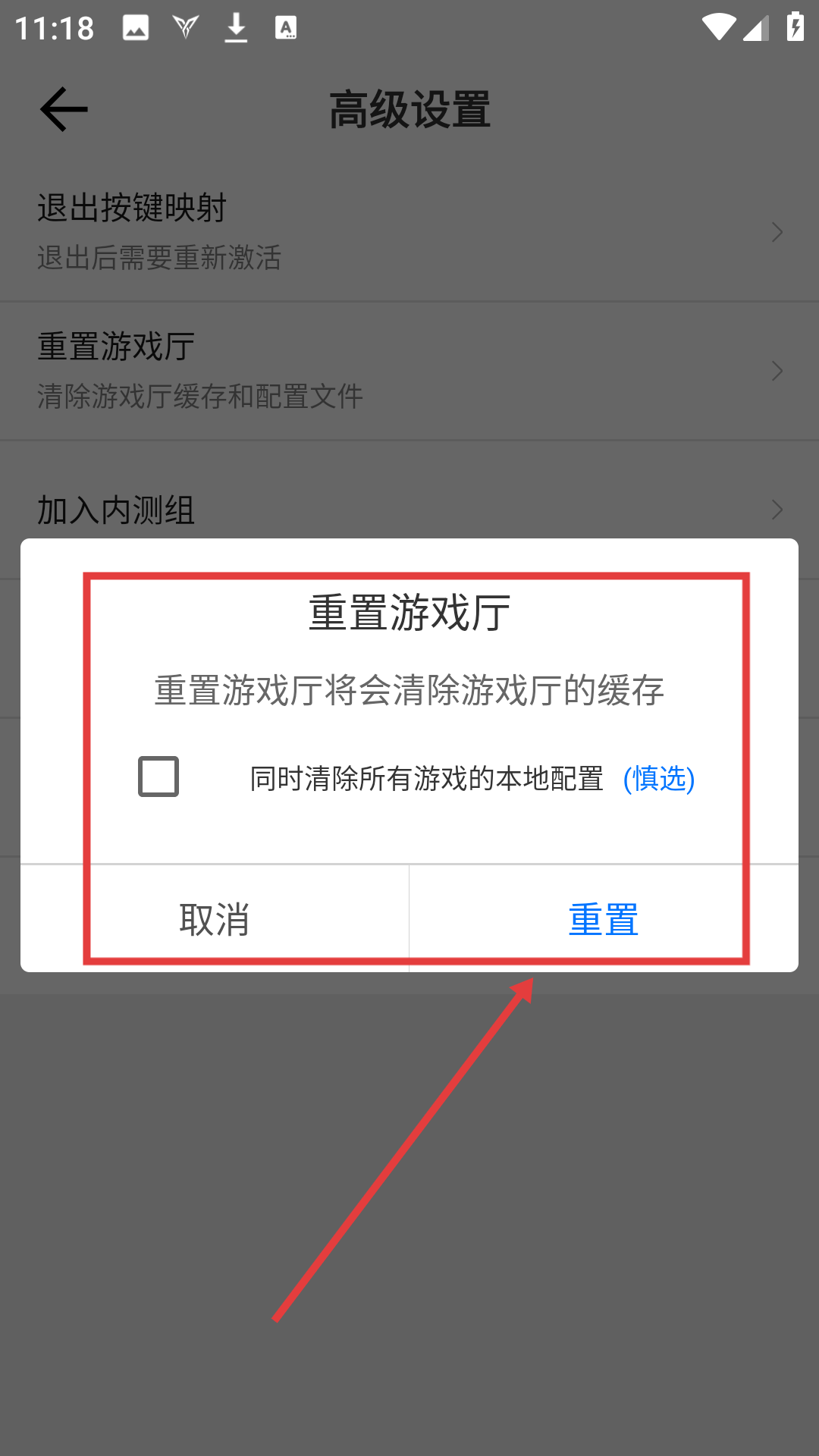Screen dimensions: 819x1456
Task: Cancel the reset dialog via 取消
Action: click(215, 919)
